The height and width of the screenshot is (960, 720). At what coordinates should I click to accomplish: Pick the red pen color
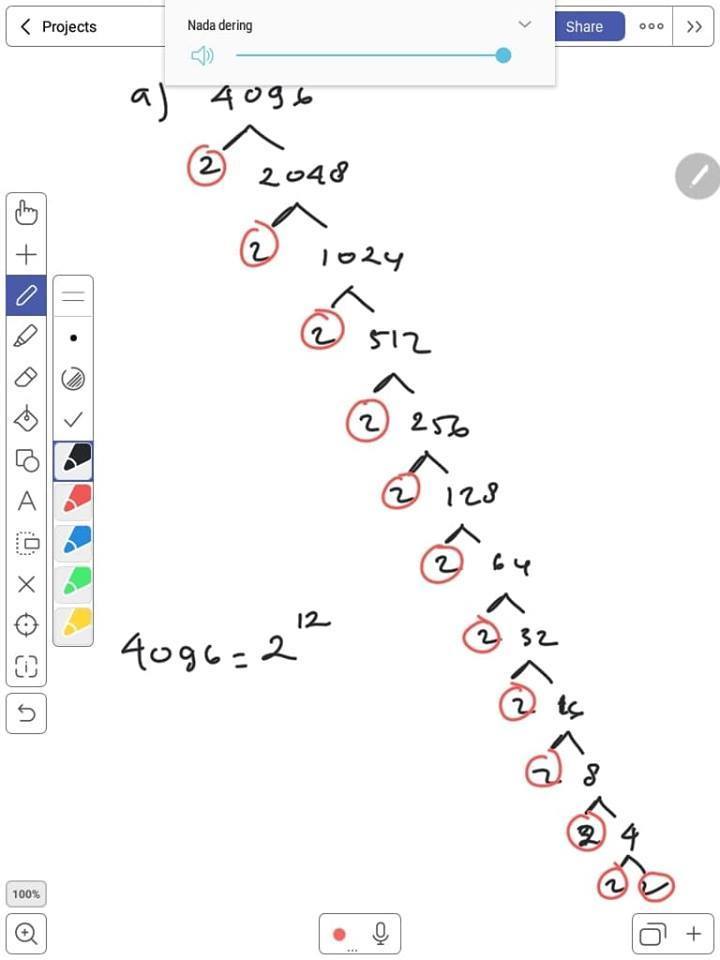point(74,500)
